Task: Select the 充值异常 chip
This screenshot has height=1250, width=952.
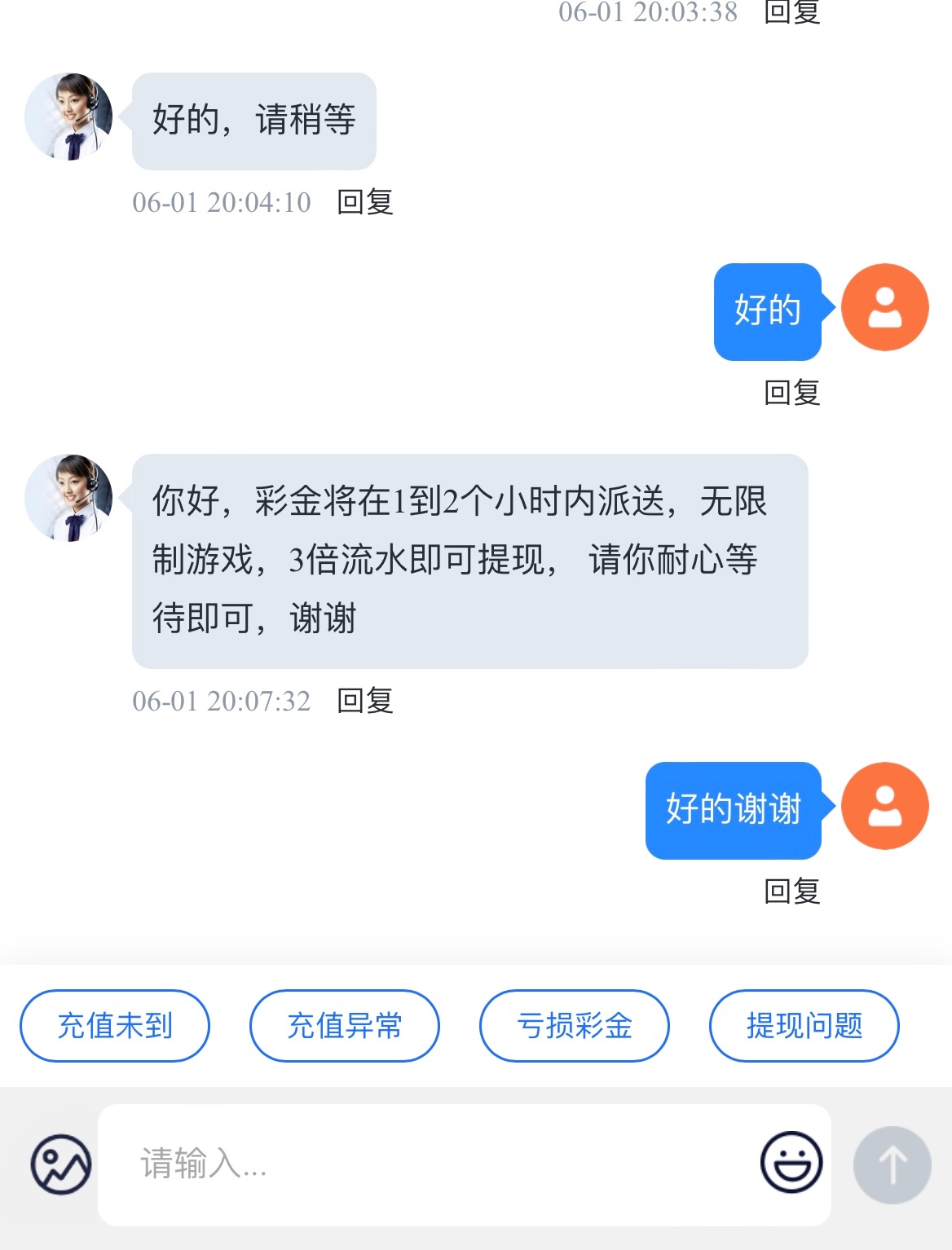Action: tap(345, 1026)
